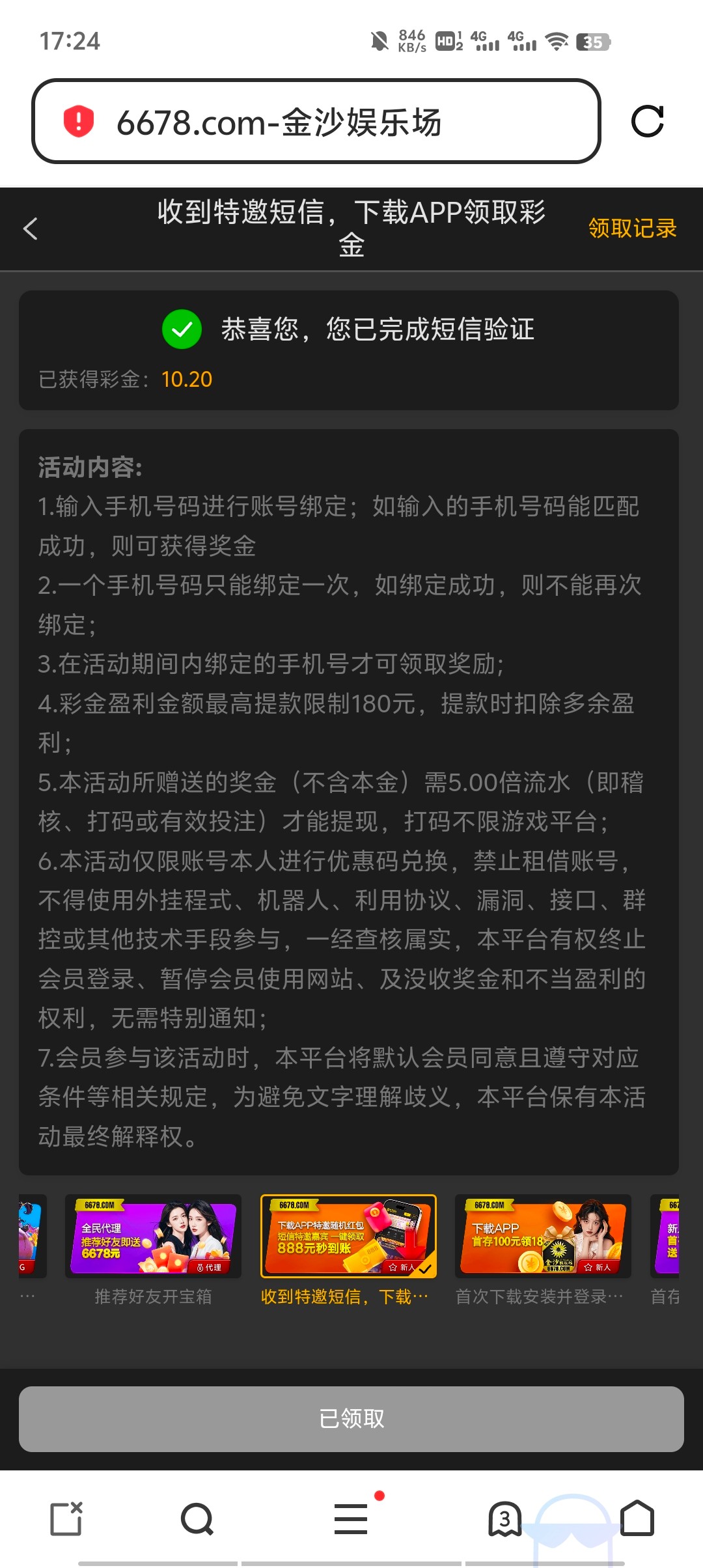Go back using the page's arrow
This screenshot has width=703, height=1568.
[x=31, y=229]
